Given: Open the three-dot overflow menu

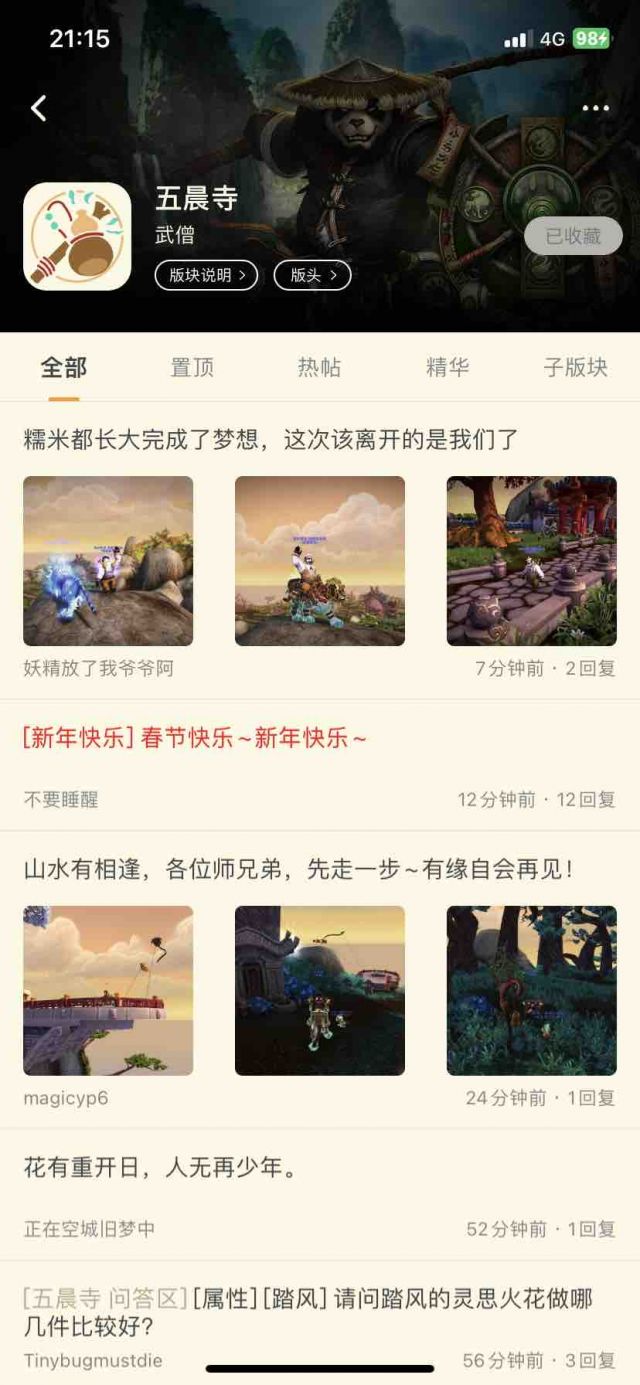Looking at the screenshot, I should [596, 109].
